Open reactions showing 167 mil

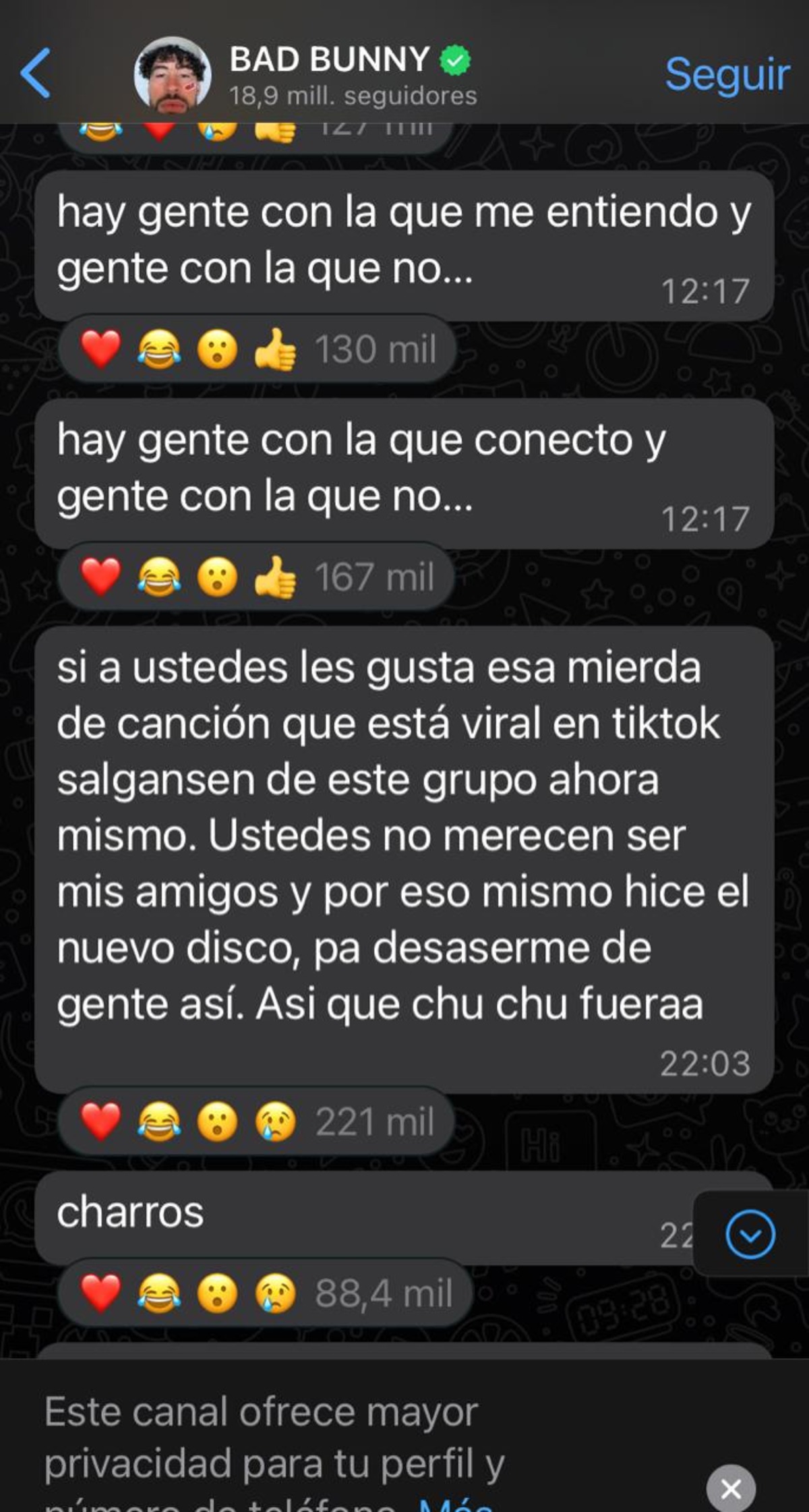(x=257, y=577)
